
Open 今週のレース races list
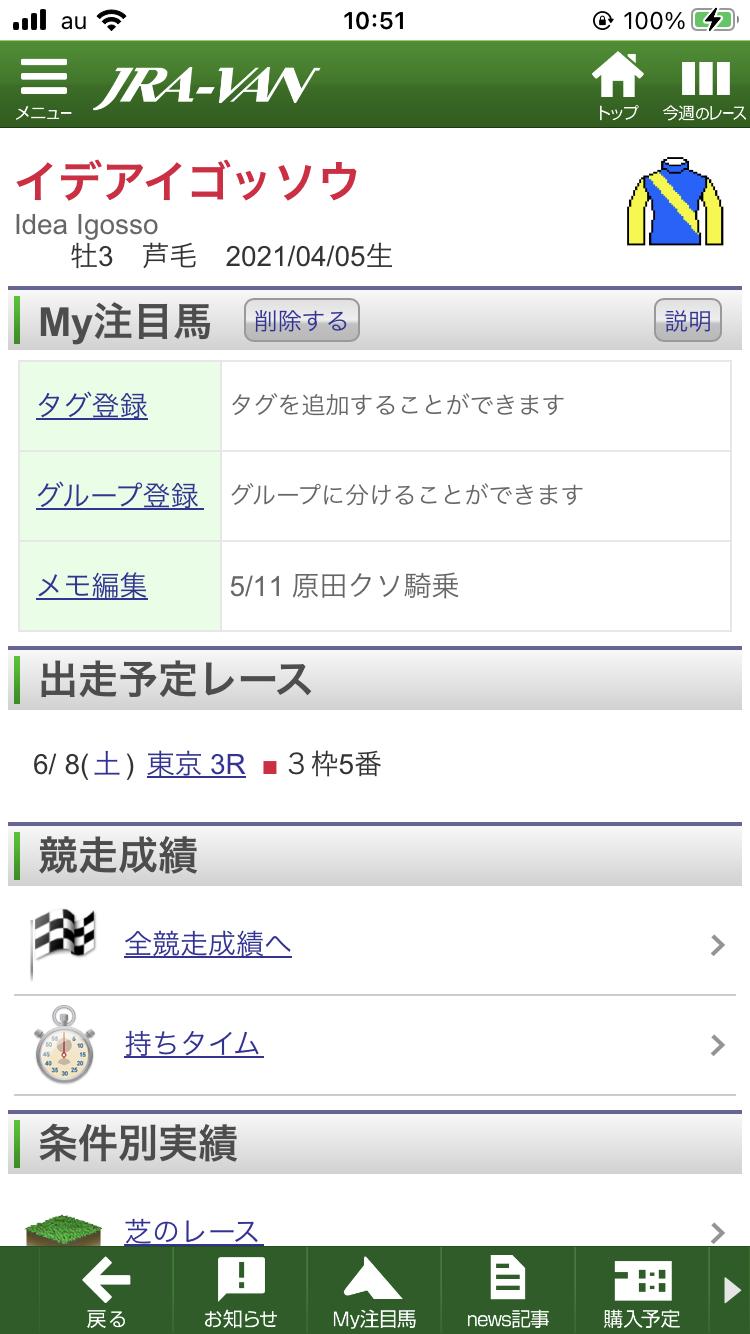click(704, 87)
